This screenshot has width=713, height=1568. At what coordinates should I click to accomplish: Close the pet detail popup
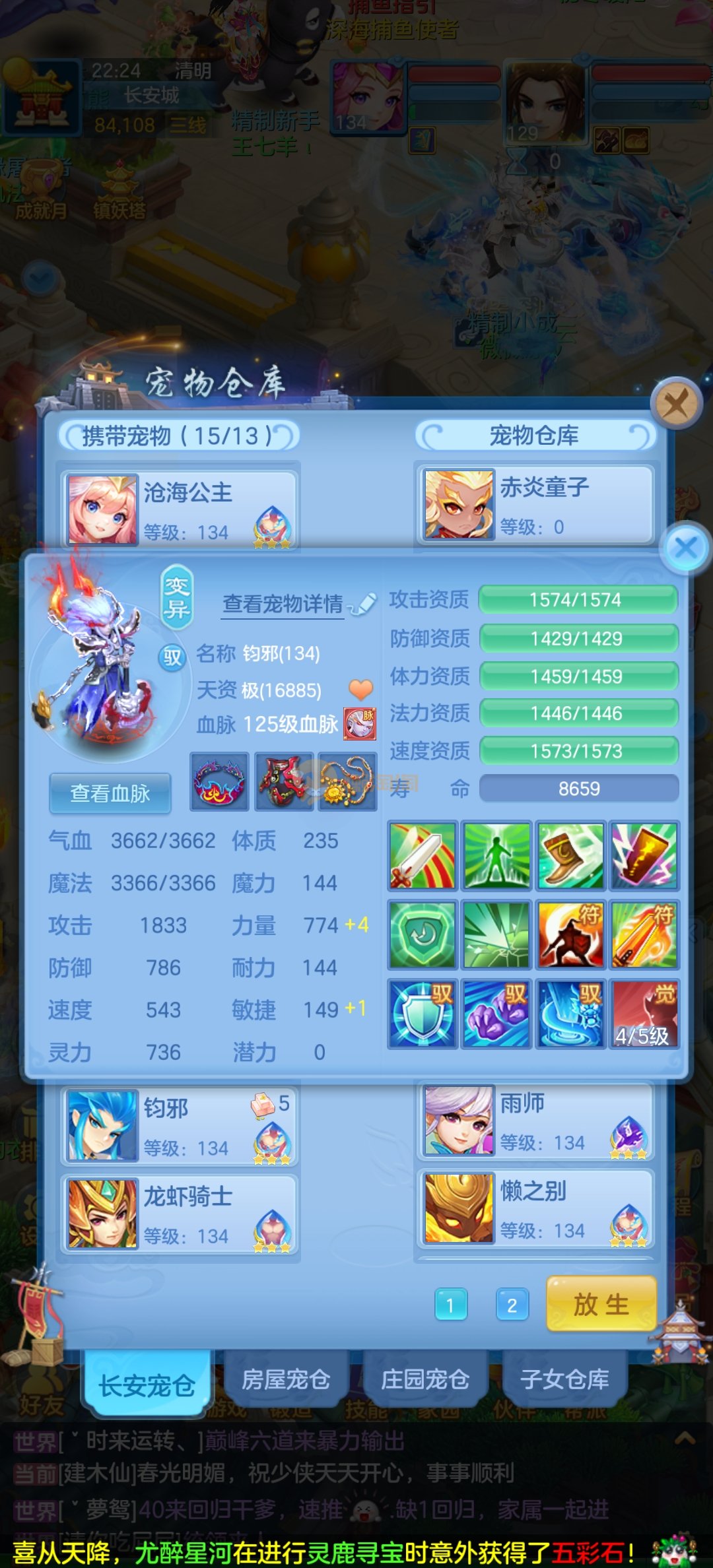point(686,547)
